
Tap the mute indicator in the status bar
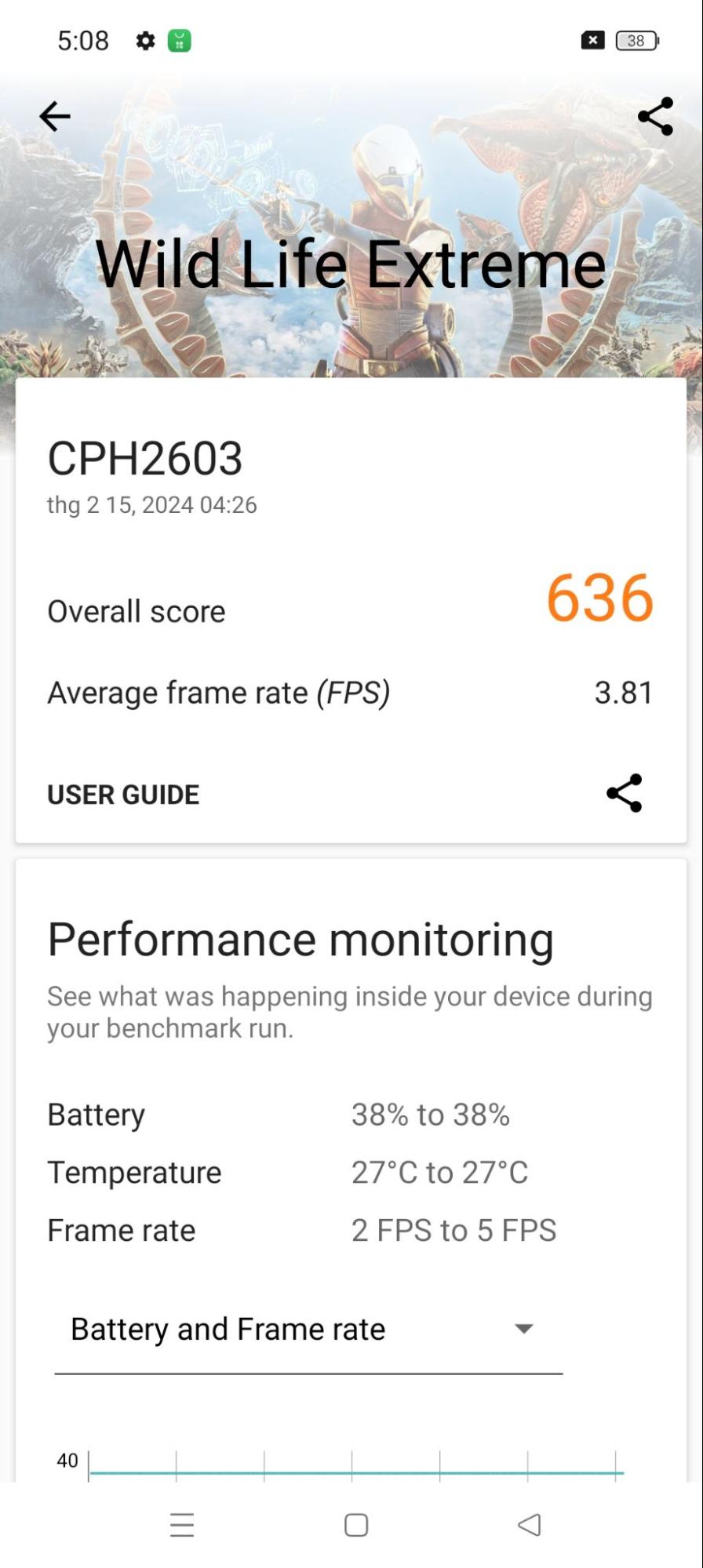(x=592, y=40)
